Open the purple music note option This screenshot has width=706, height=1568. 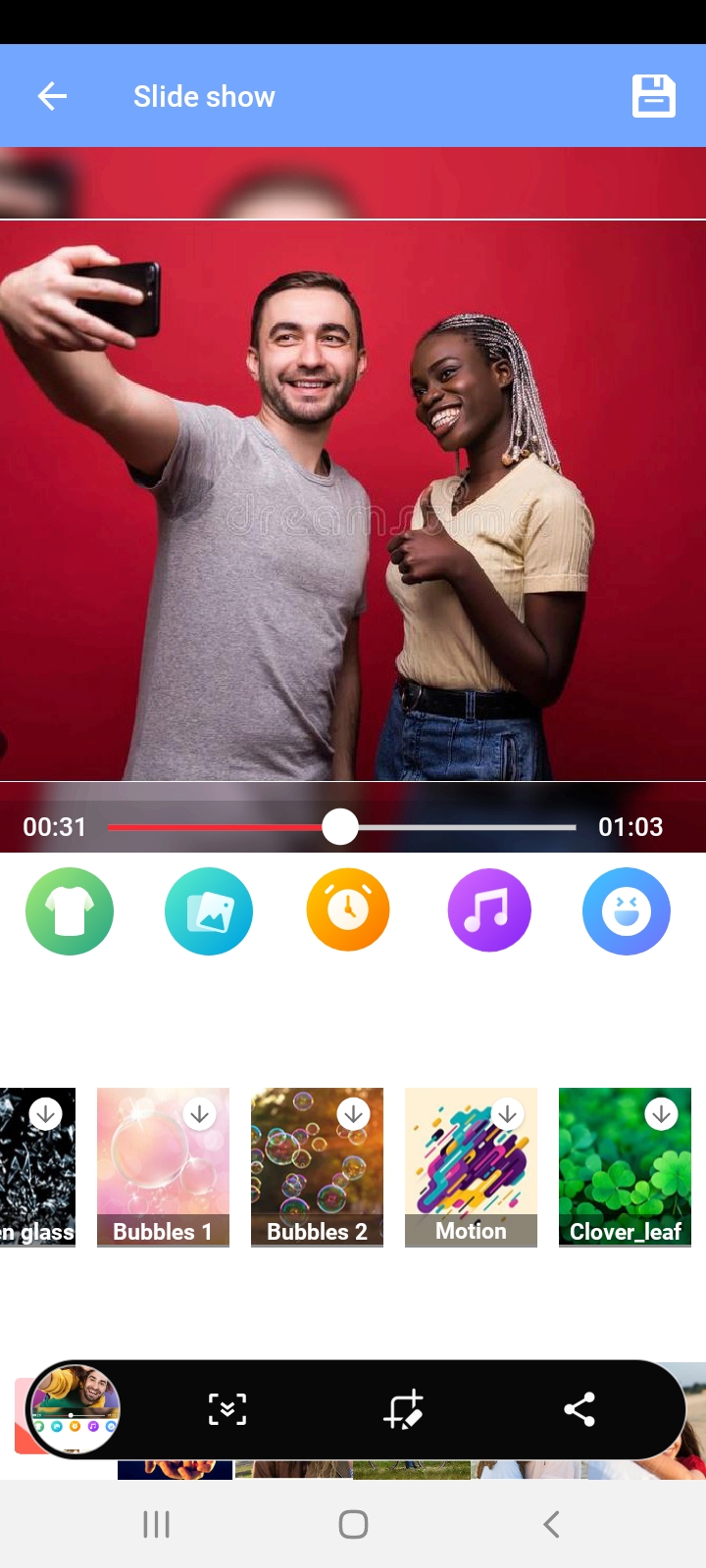[488, 911]
